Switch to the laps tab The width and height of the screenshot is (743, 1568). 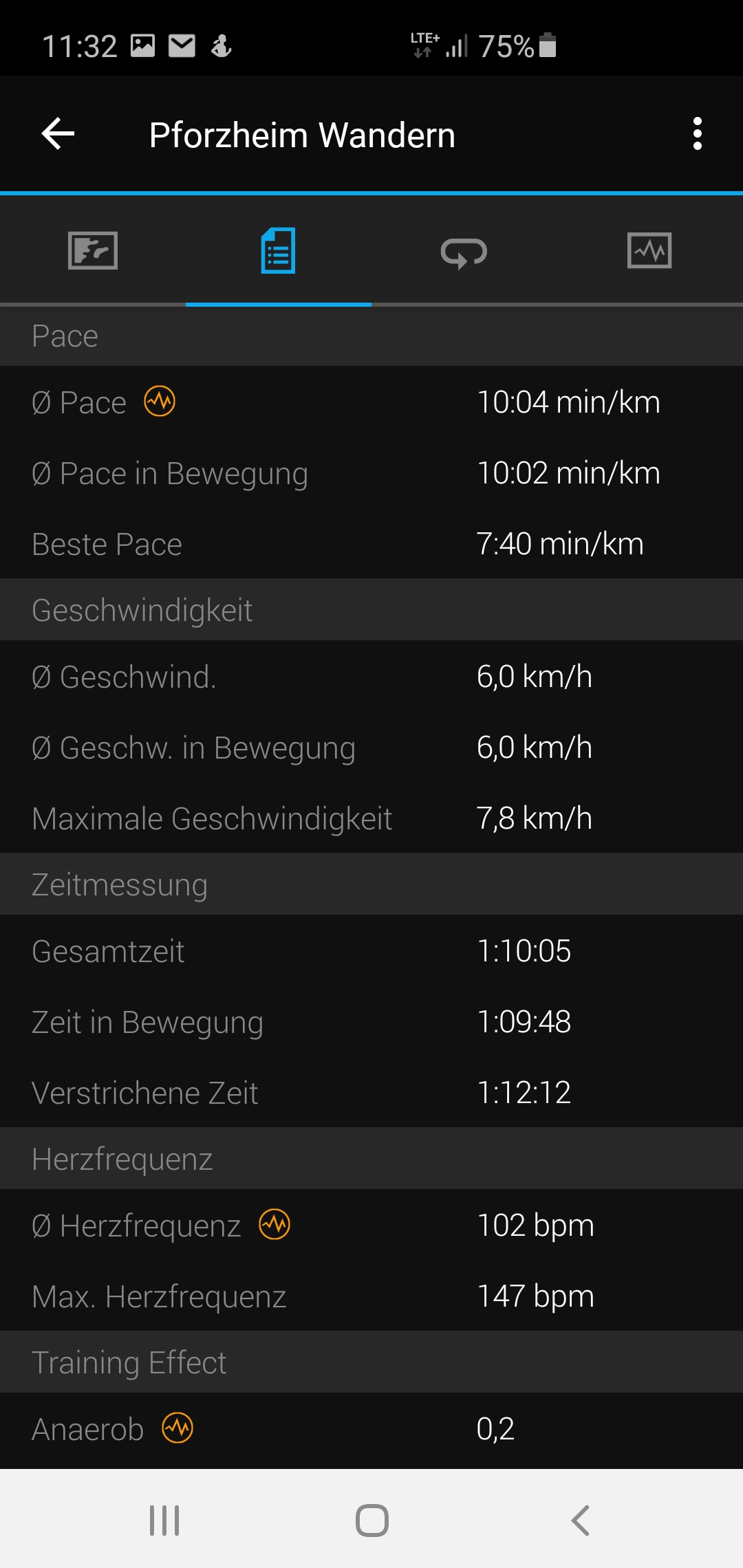point(464,252)
